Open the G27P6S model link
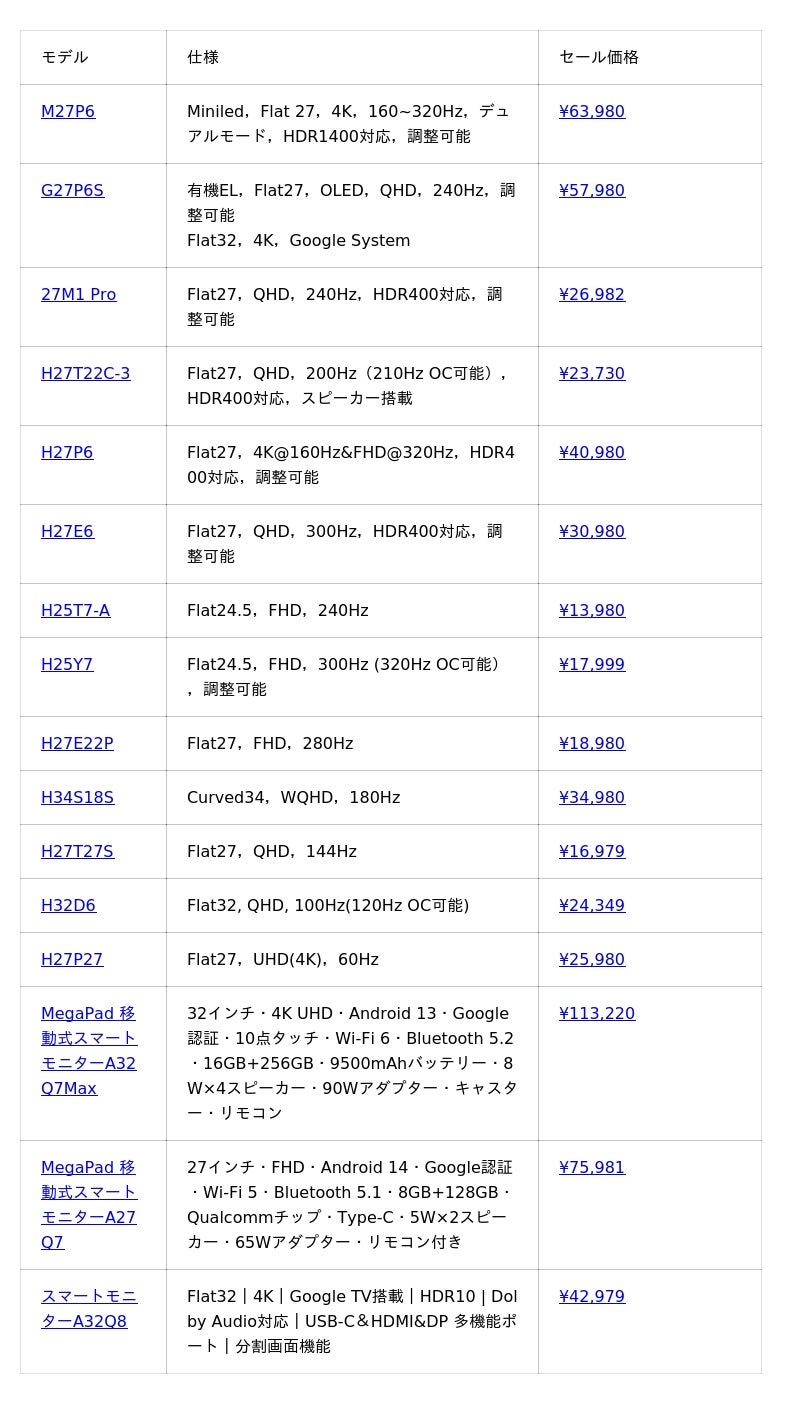 (x=72, y=191)
